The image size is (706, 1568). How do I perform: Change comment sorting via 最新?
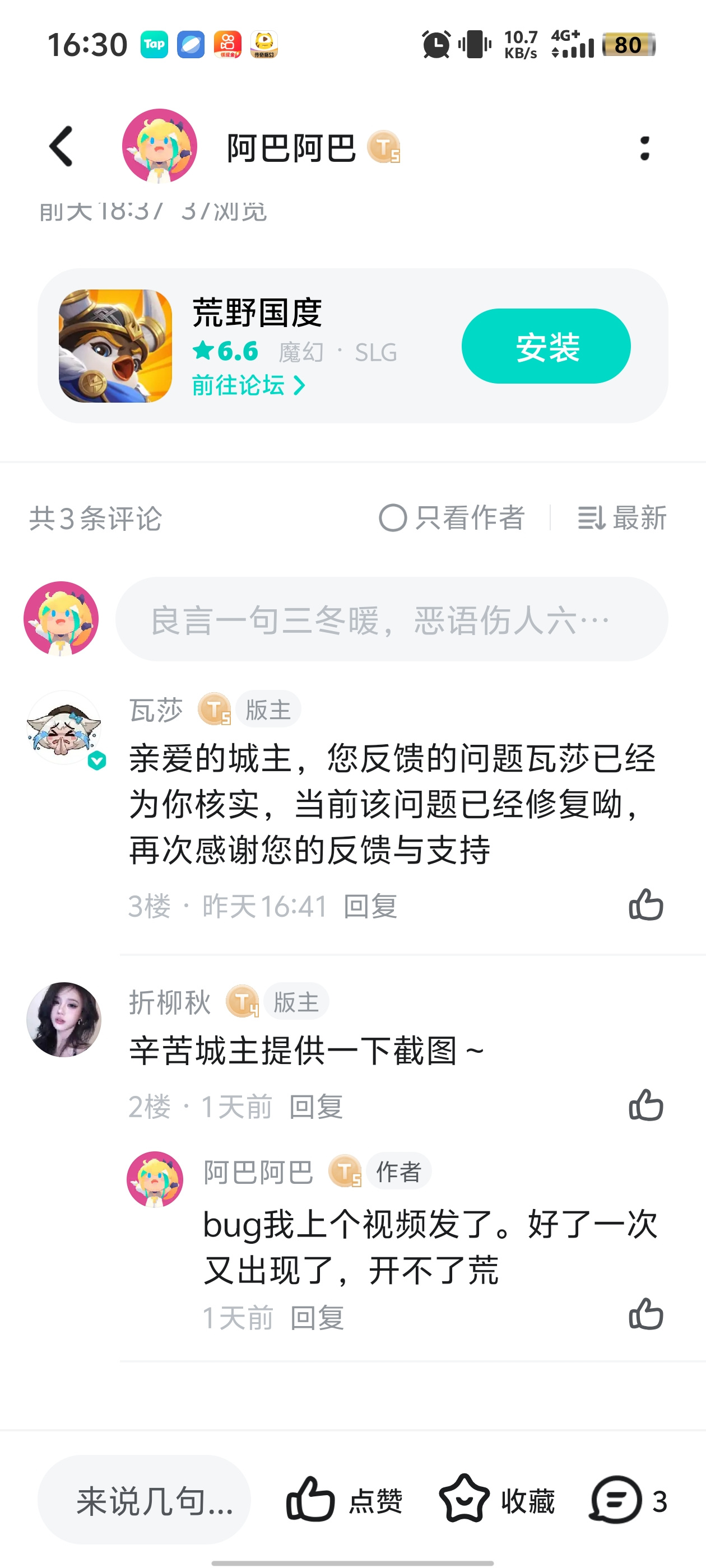tap(621, 518)
